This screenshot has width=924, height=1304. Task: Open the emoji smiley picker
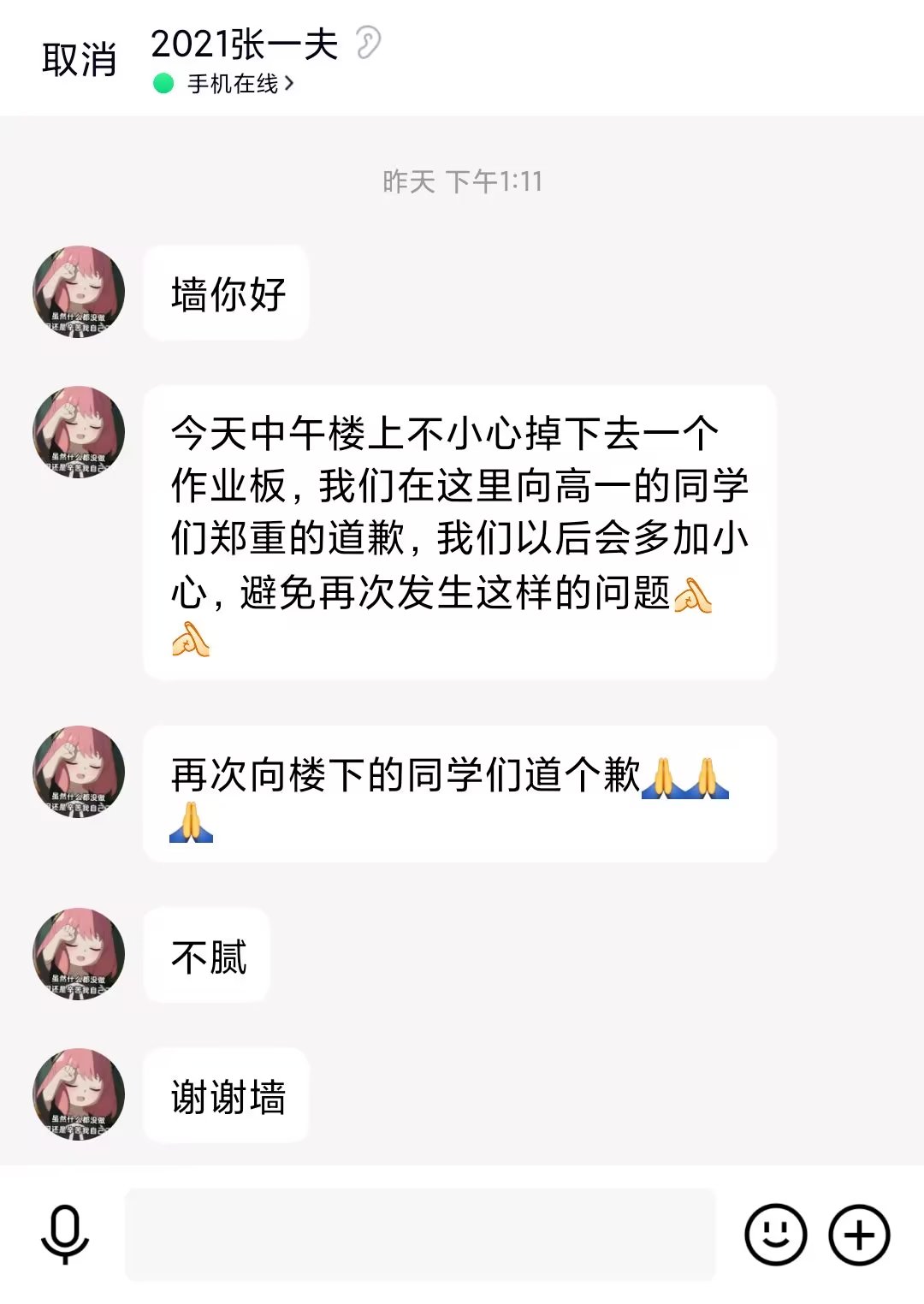tap(775, 1234)
